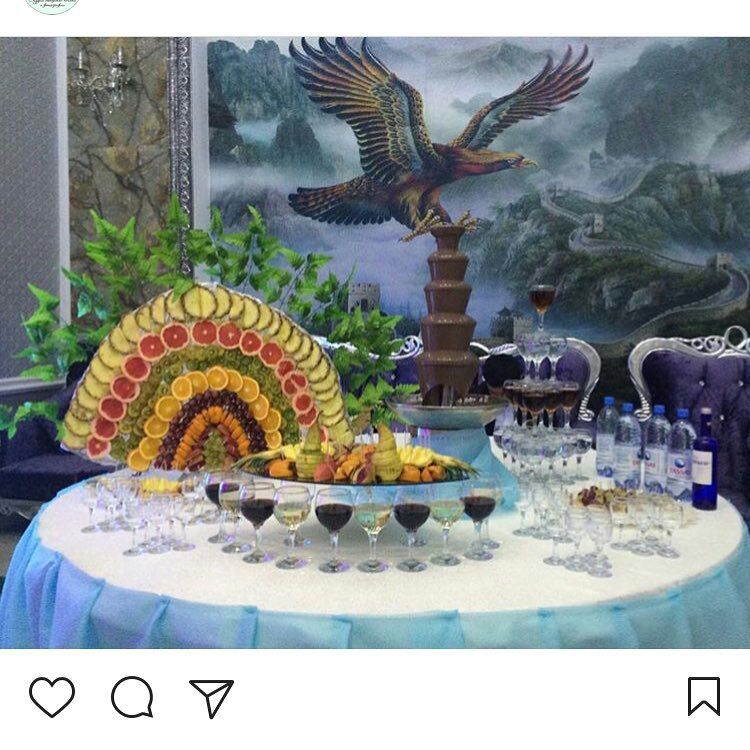The height and width of the screenshot is (750, 750).
Task: Save this post with the bookmark icon
Action: pos(704,696)
